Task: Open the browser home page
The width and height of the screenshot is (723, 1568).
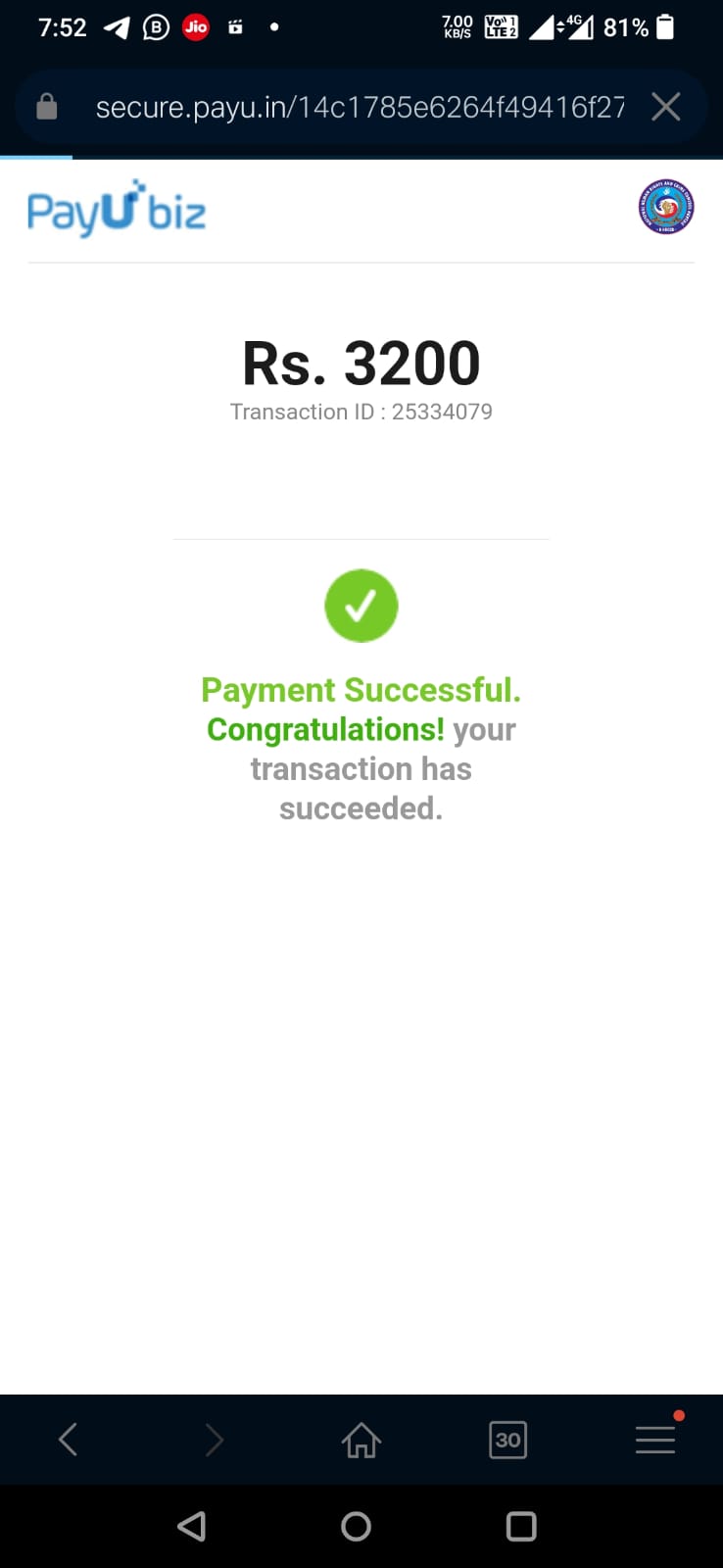Action: click(361, 1440)
